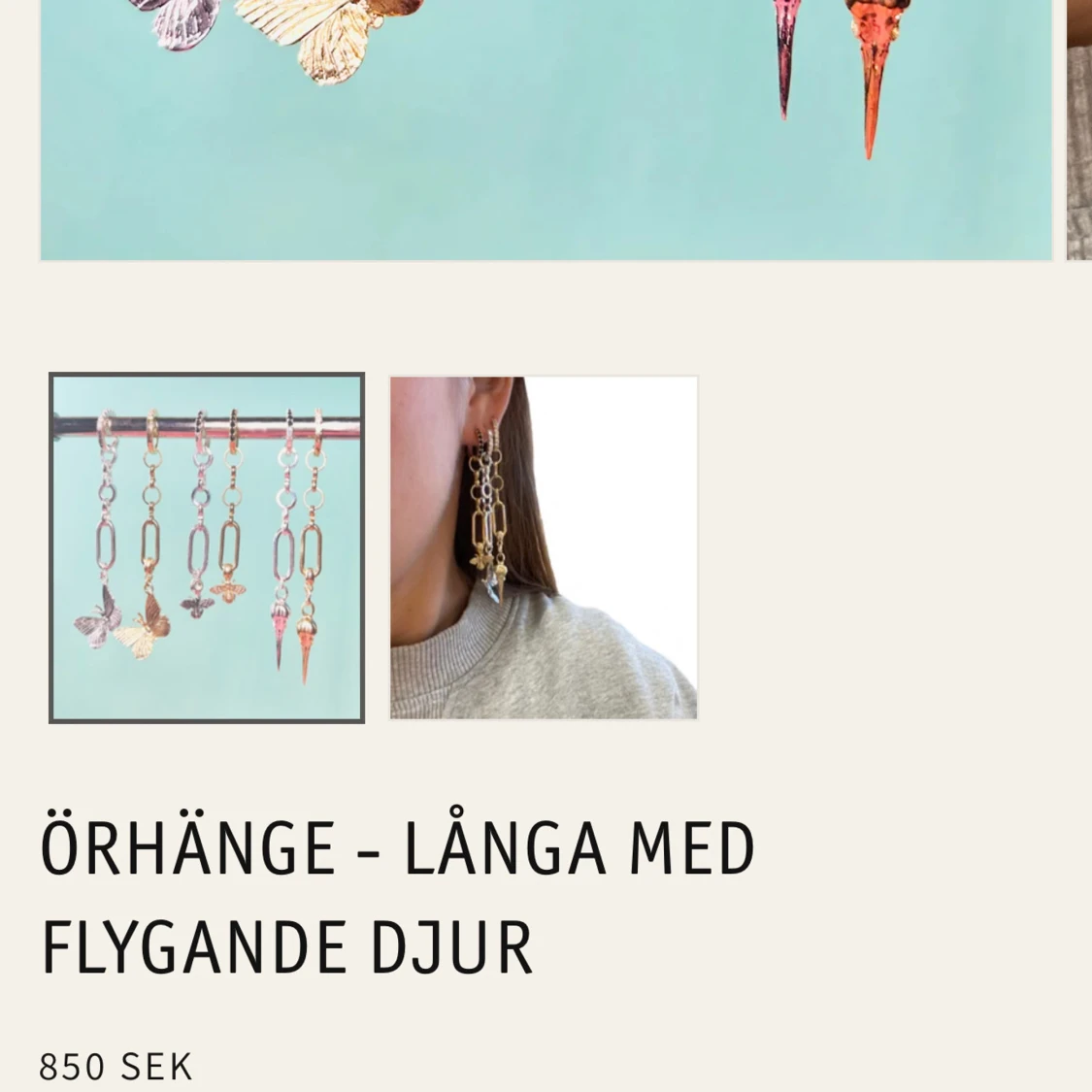The width and height of the screenshot is (1092, 1092).
Task: Open the large earring product image
Action: pyautogui.click(x=546, y=130)
